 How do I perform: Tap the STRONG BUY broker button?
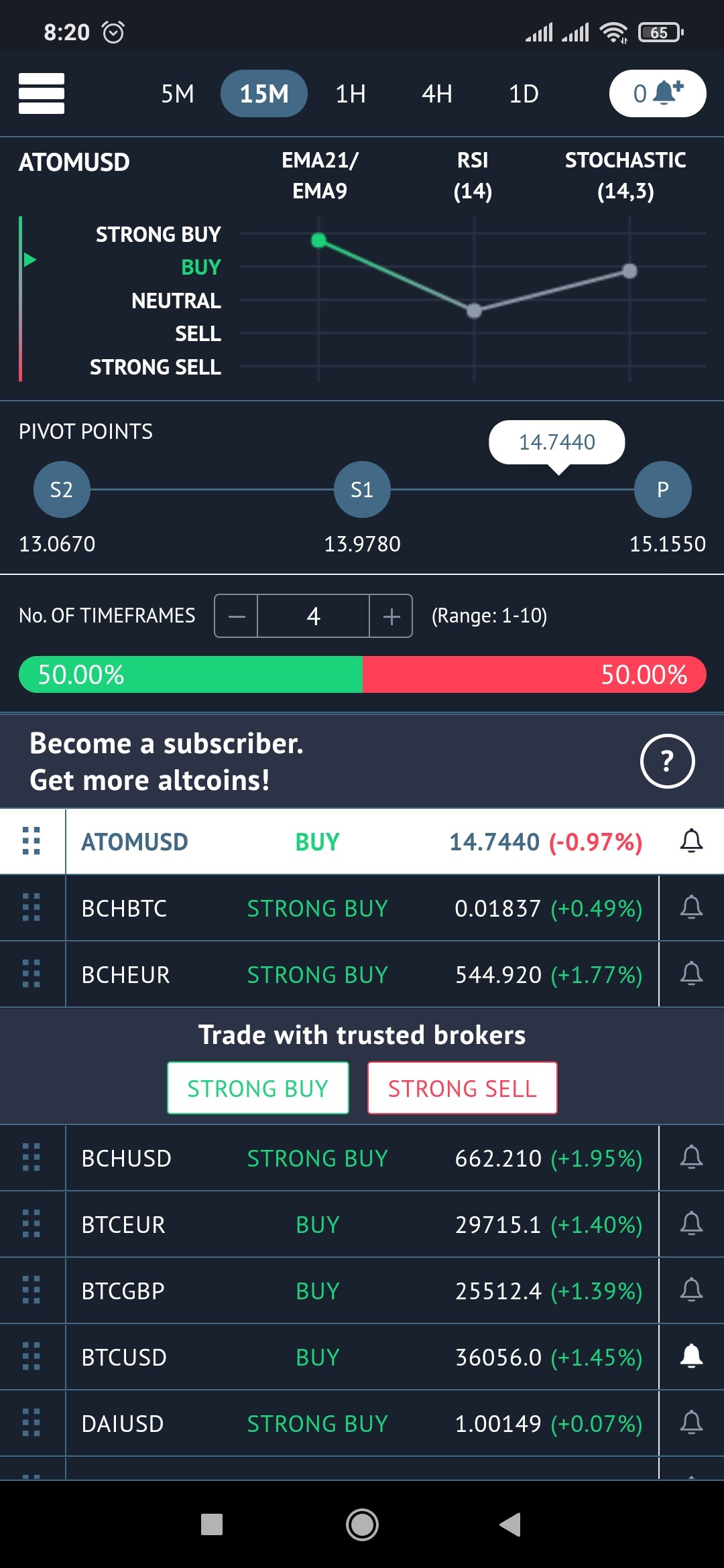[x=258, y=1088]
